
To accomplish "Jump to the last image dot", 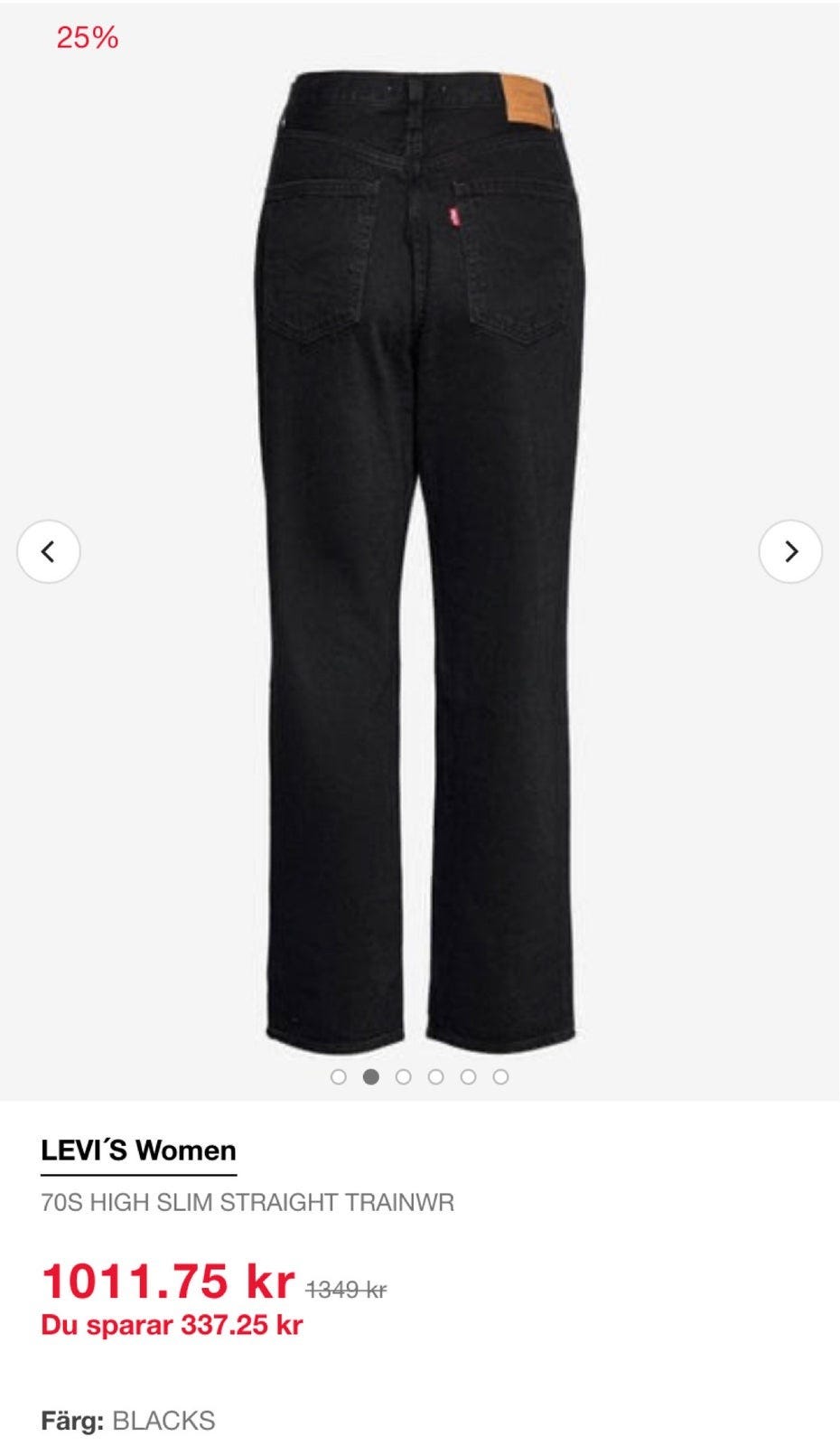I will click(x=500, y=1076).
